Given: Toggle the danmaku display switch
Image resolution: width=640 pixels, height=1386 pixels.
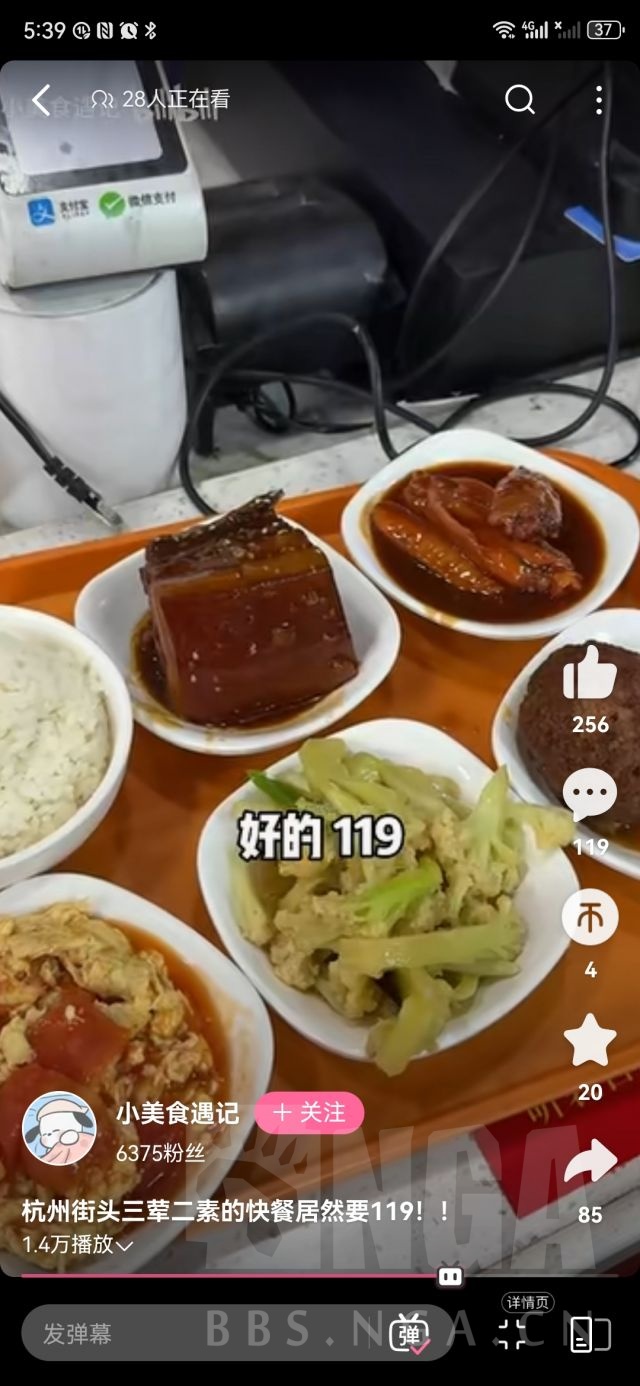Looking at the screenshot, I should pos(410,1333).
